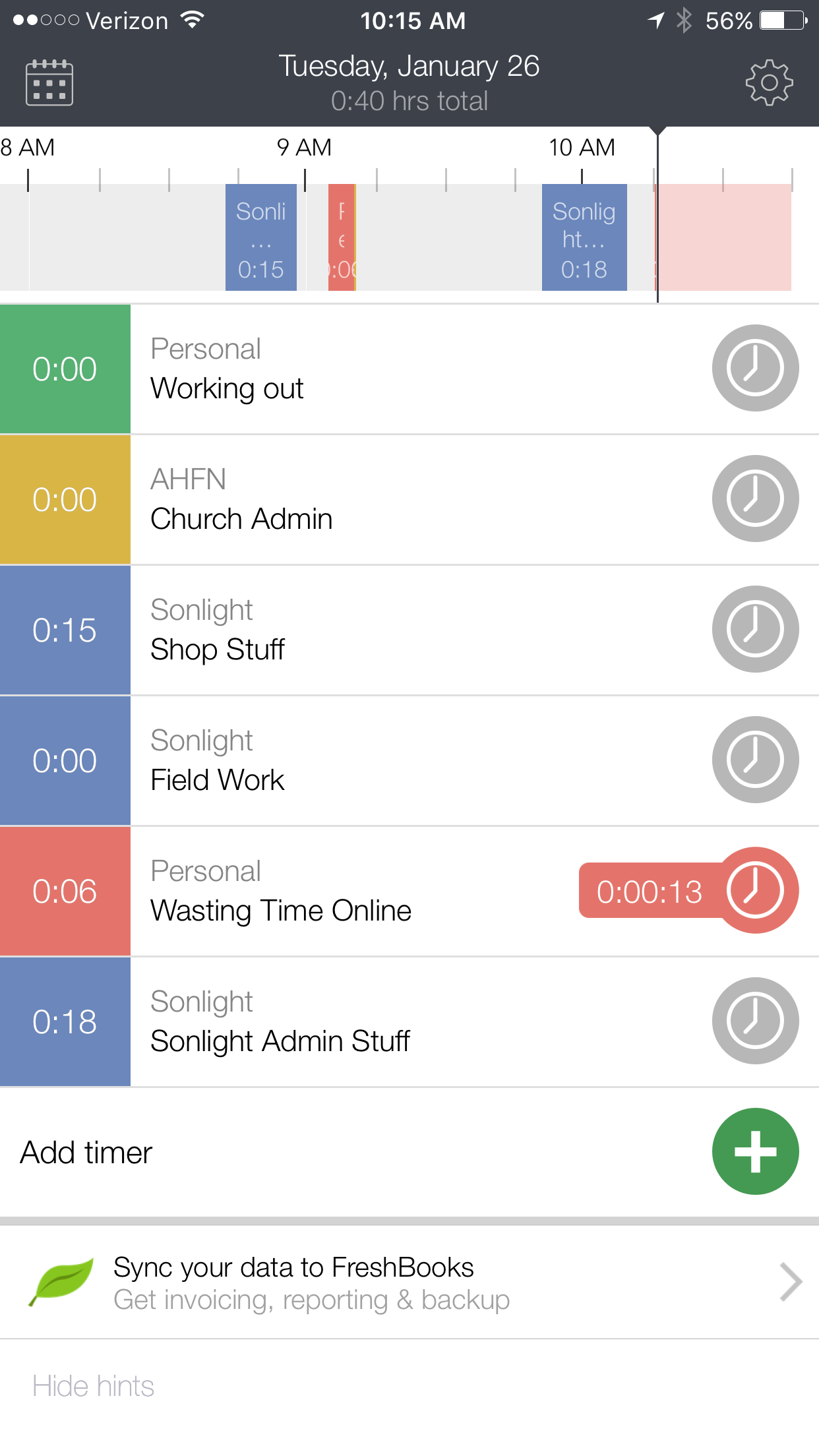Screen dimensions: 819x1456
Task: Tap Hide hints
Action: [x=93, y=1386]
